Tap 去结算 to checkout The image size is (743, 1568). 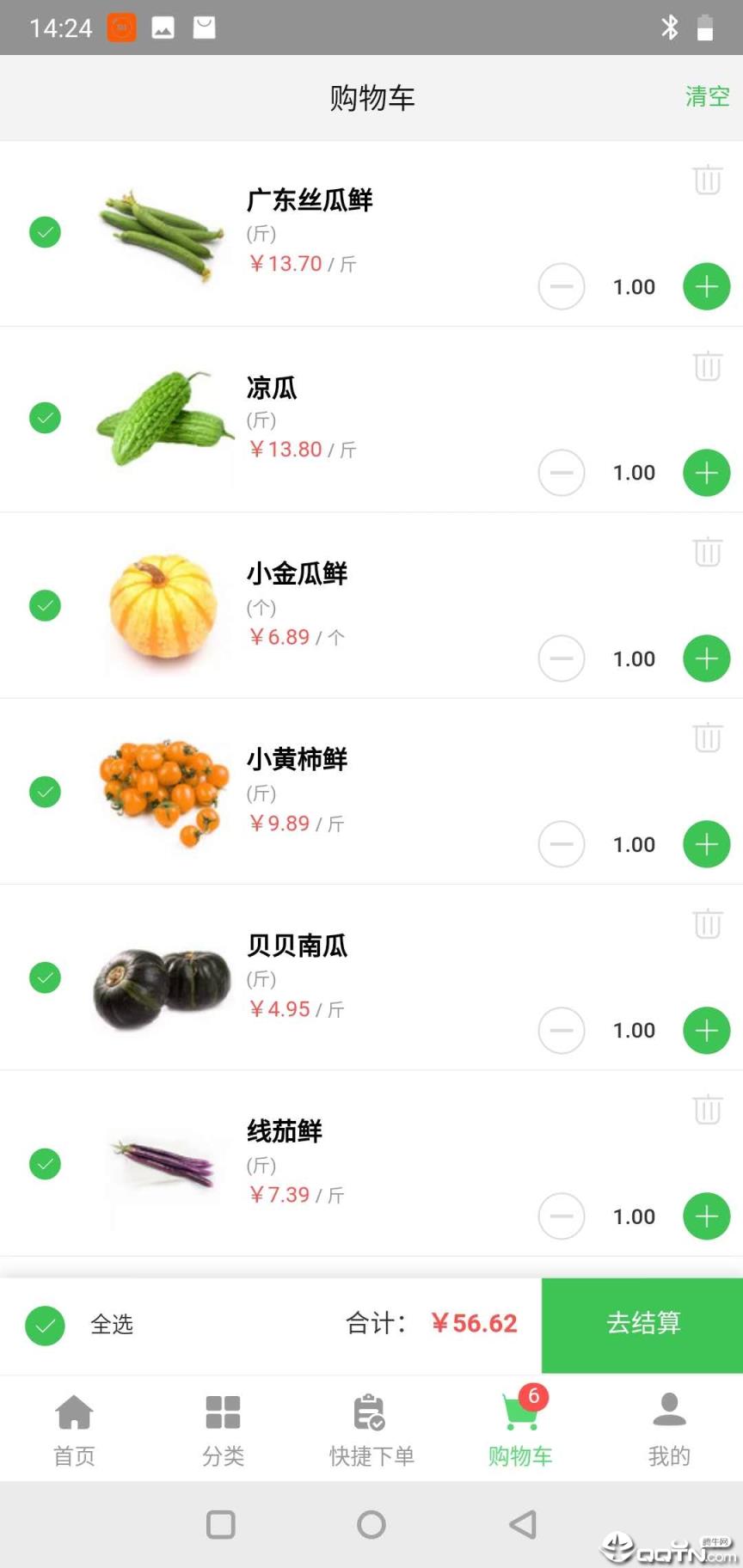642,1325
